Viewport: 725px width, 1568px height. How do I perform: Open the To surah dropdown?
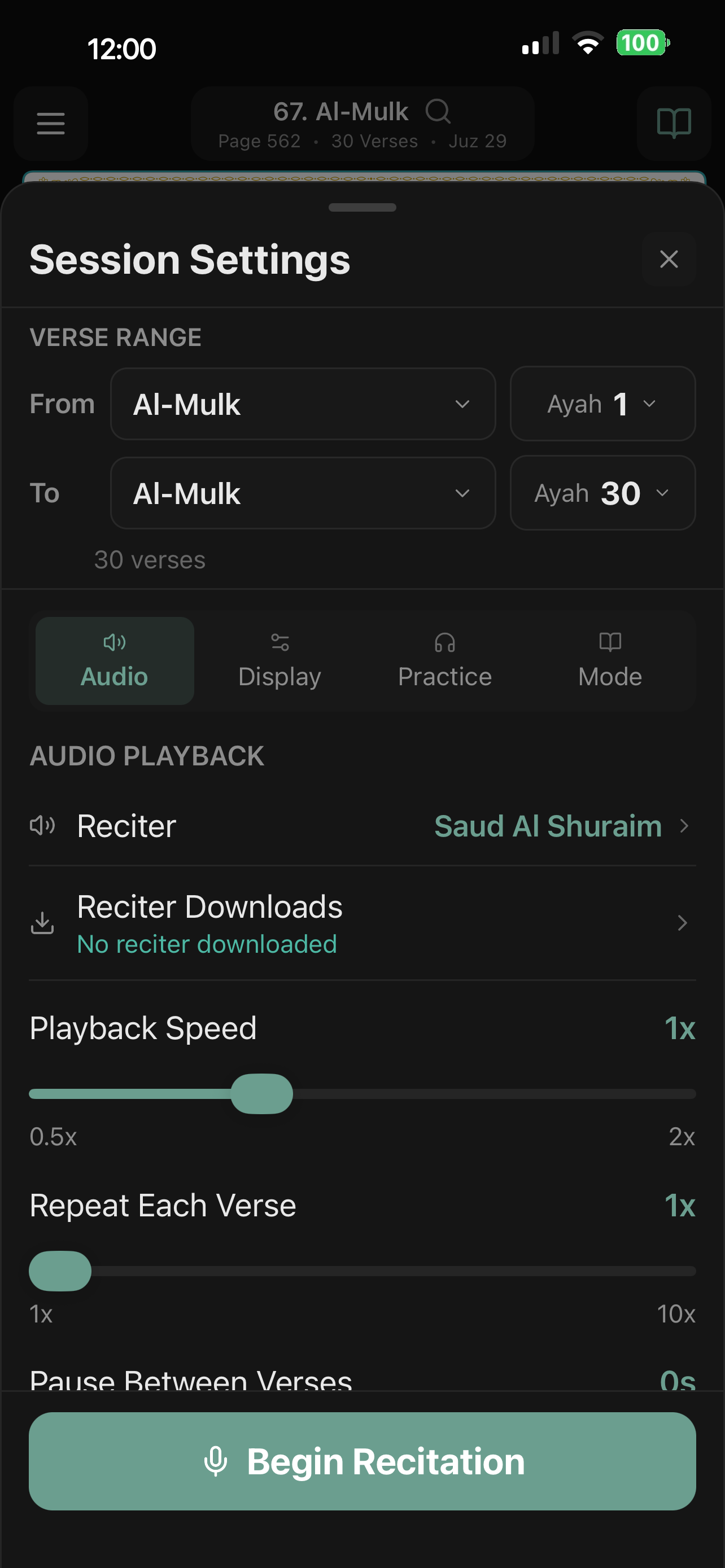click(303, 493)
